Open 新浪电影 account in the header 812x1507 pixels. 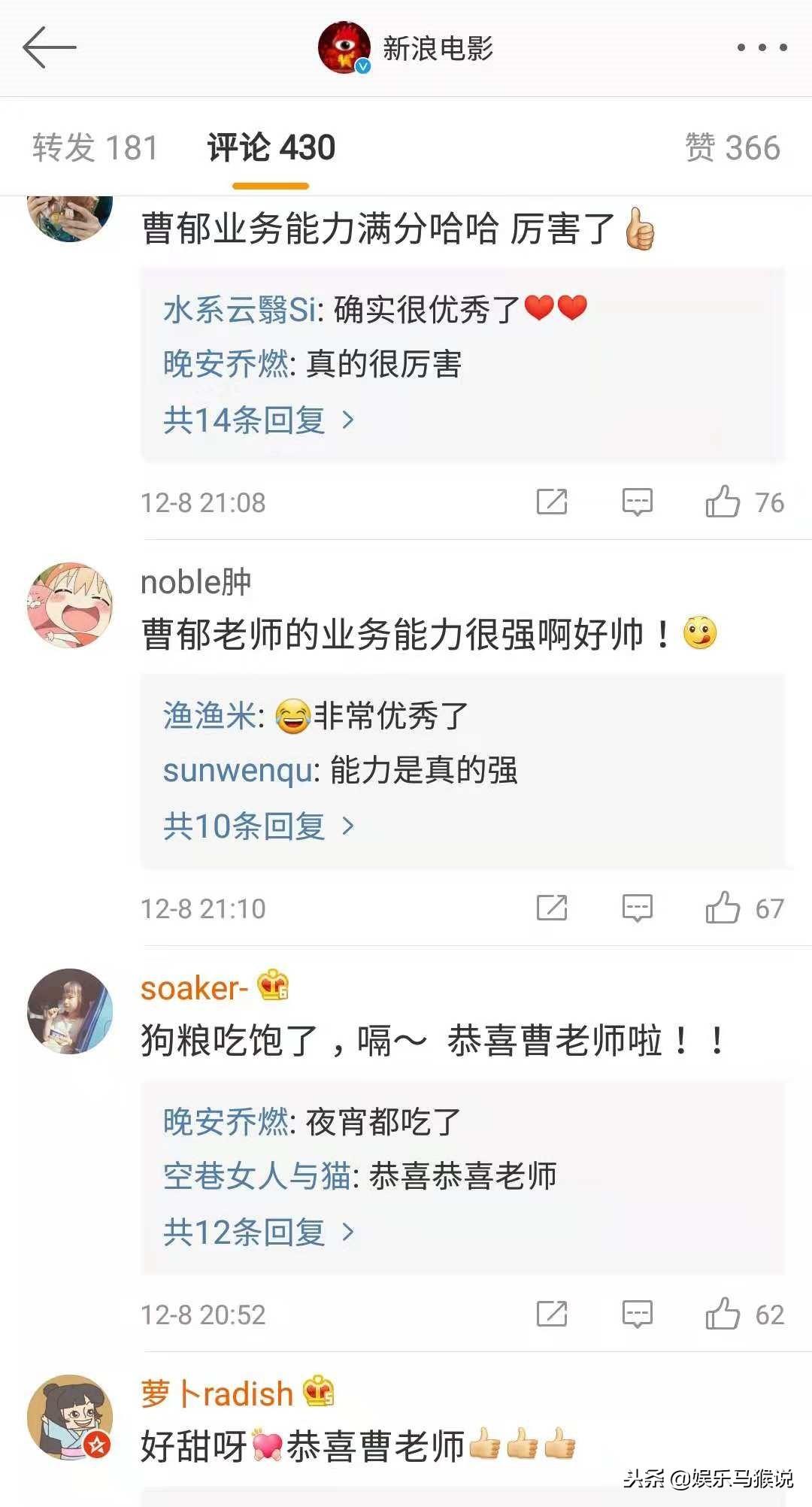click(x=406, y=48)
